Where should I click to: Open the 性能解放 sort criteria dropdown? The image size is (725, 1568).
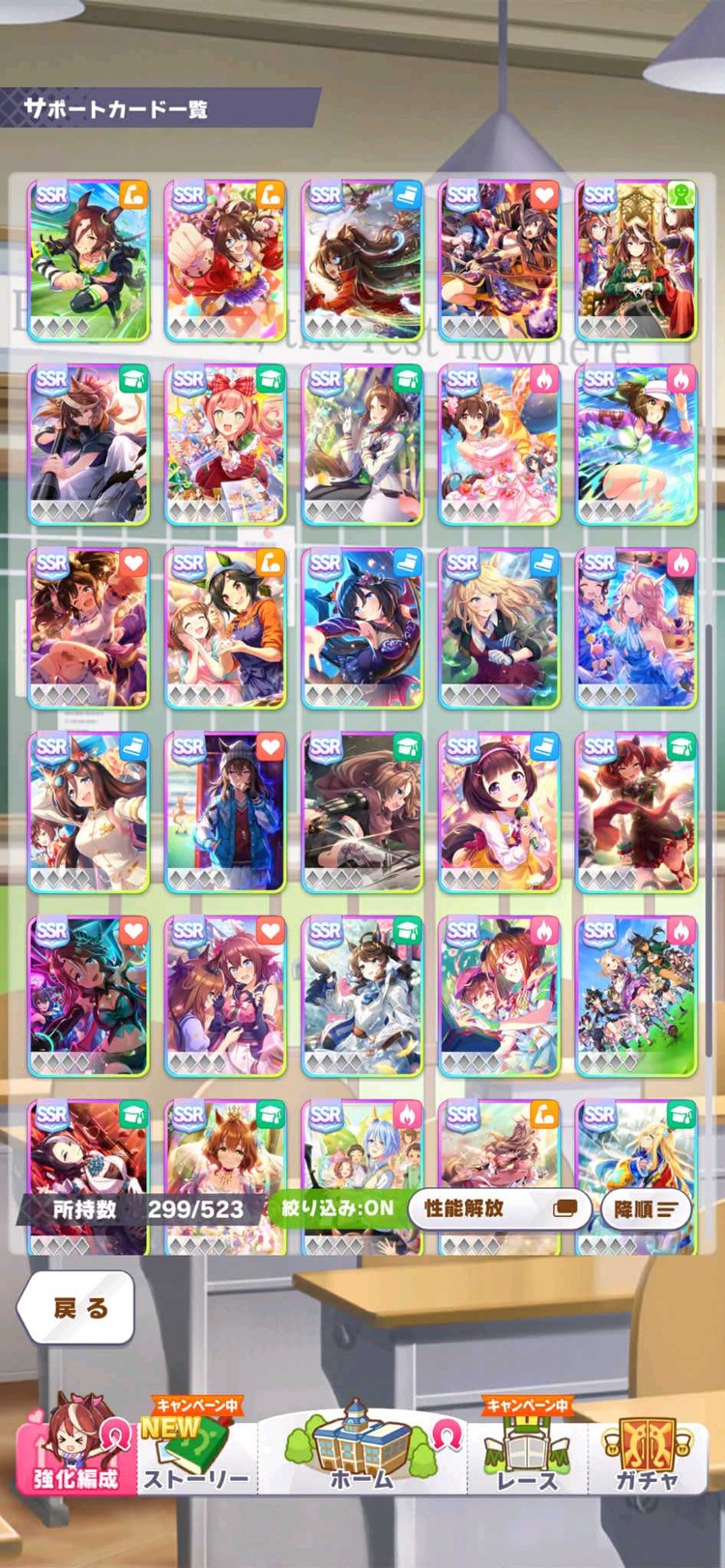point(499,1208)
